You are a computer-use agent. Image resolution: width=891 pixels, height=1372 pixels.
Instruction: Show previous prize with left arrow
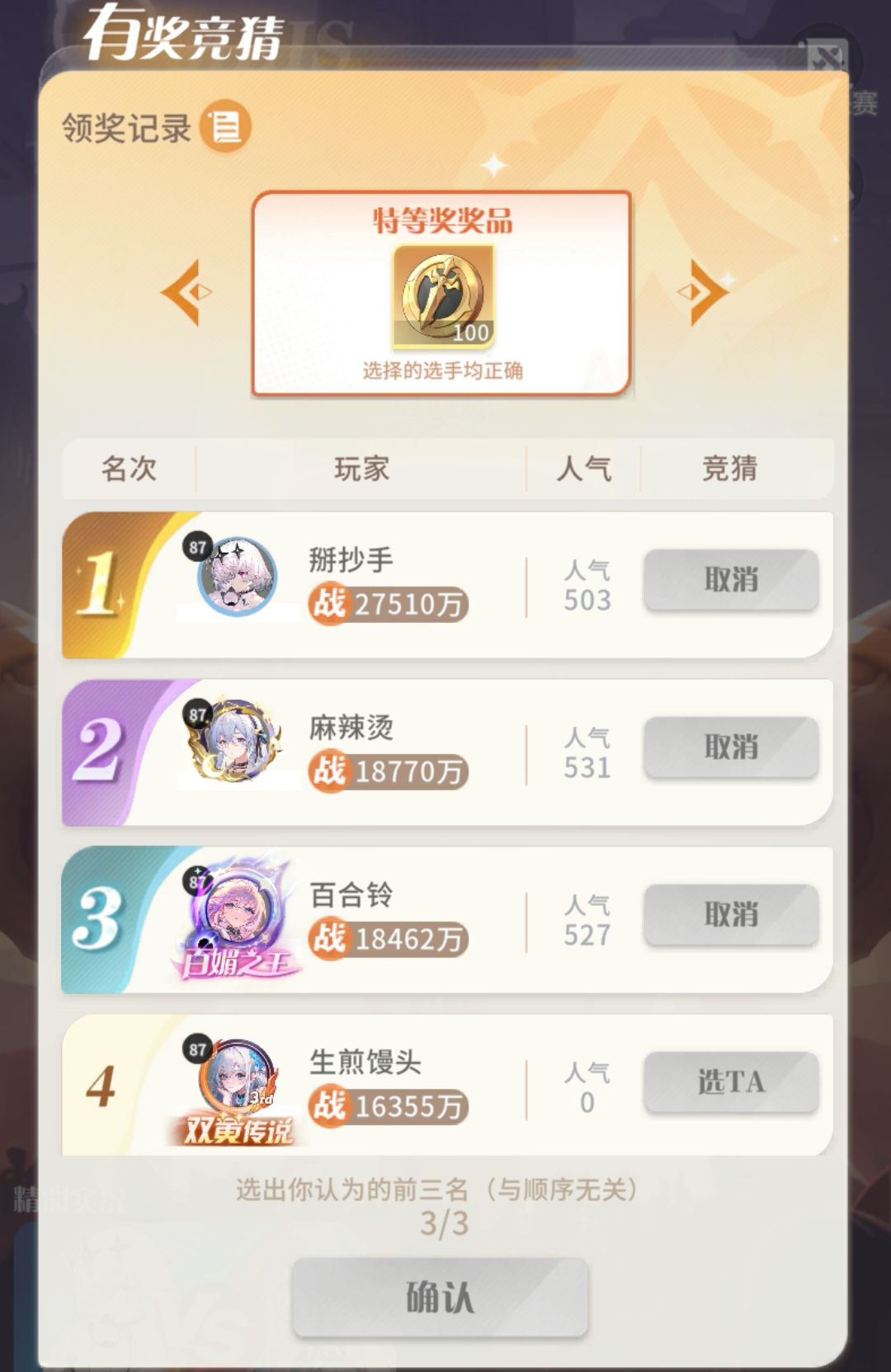186,292
